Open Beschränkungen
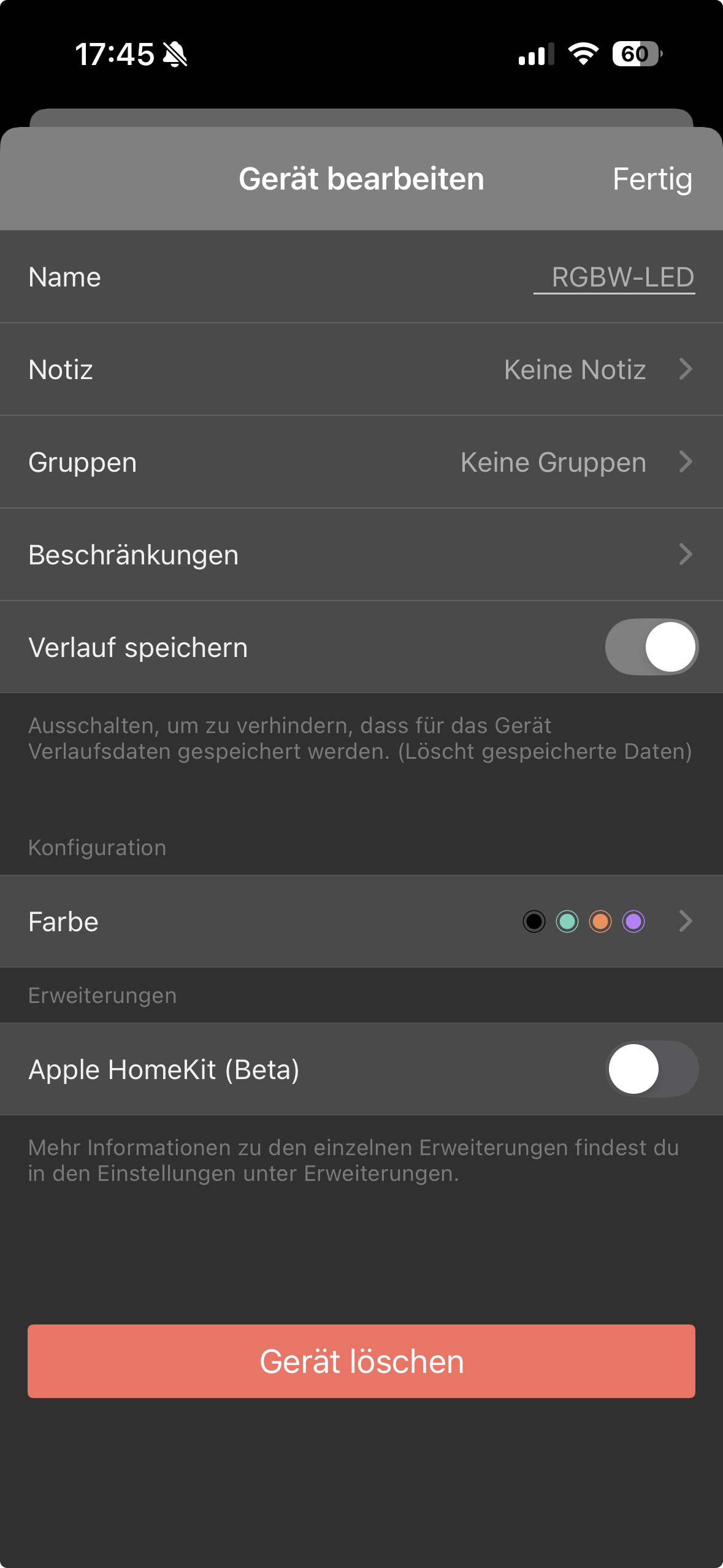 (x=361, y=555)
